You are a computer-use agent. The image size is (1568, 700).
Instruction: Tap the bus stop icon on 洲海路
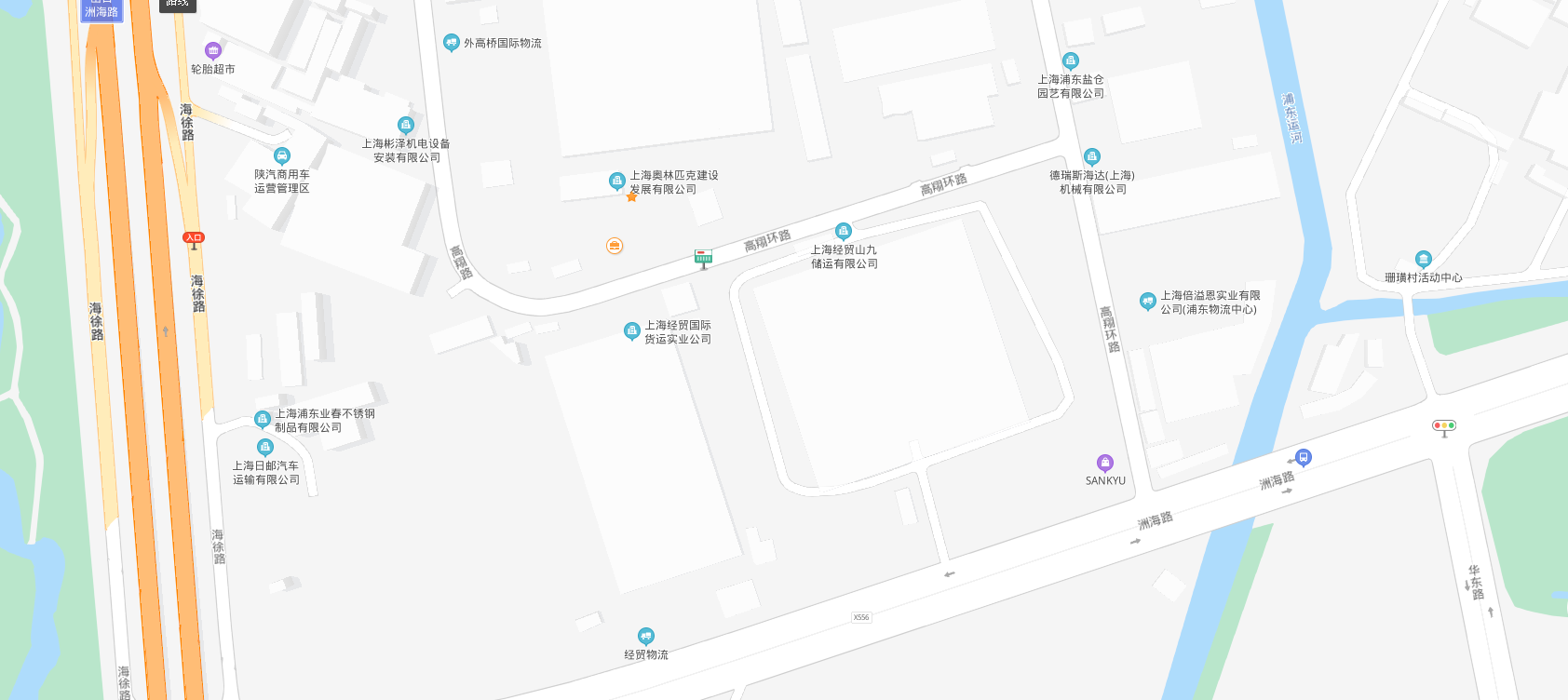coord(1304,457)
